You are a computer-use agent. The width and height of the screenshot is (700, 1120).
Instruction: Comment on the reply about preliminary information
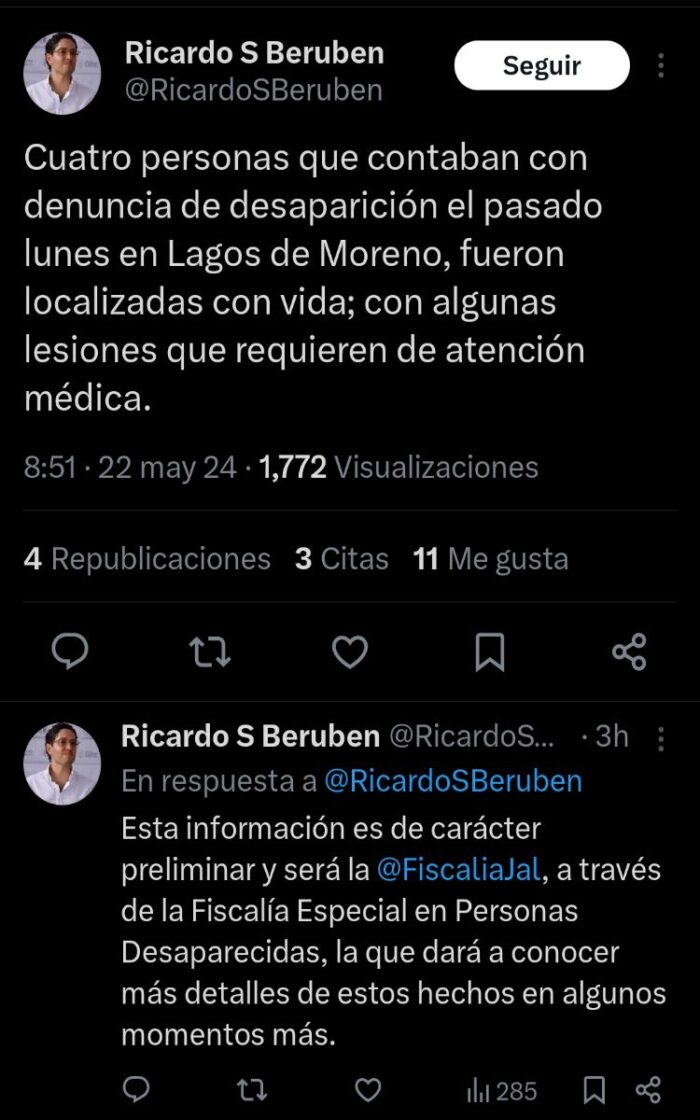point(137,1089)
